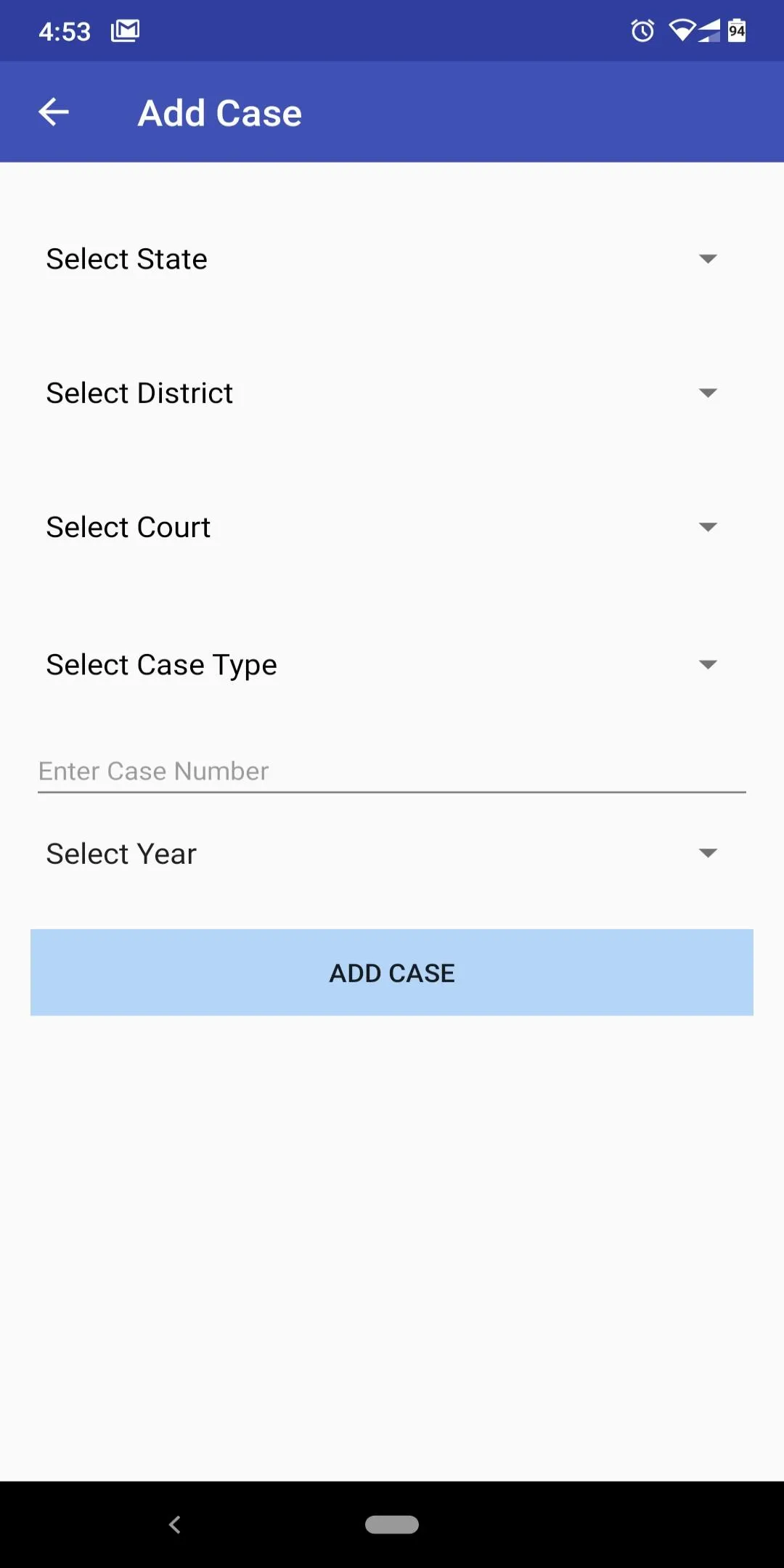Check the battery level indicator
Screen dimensions: 784x1568
(736, 30)
